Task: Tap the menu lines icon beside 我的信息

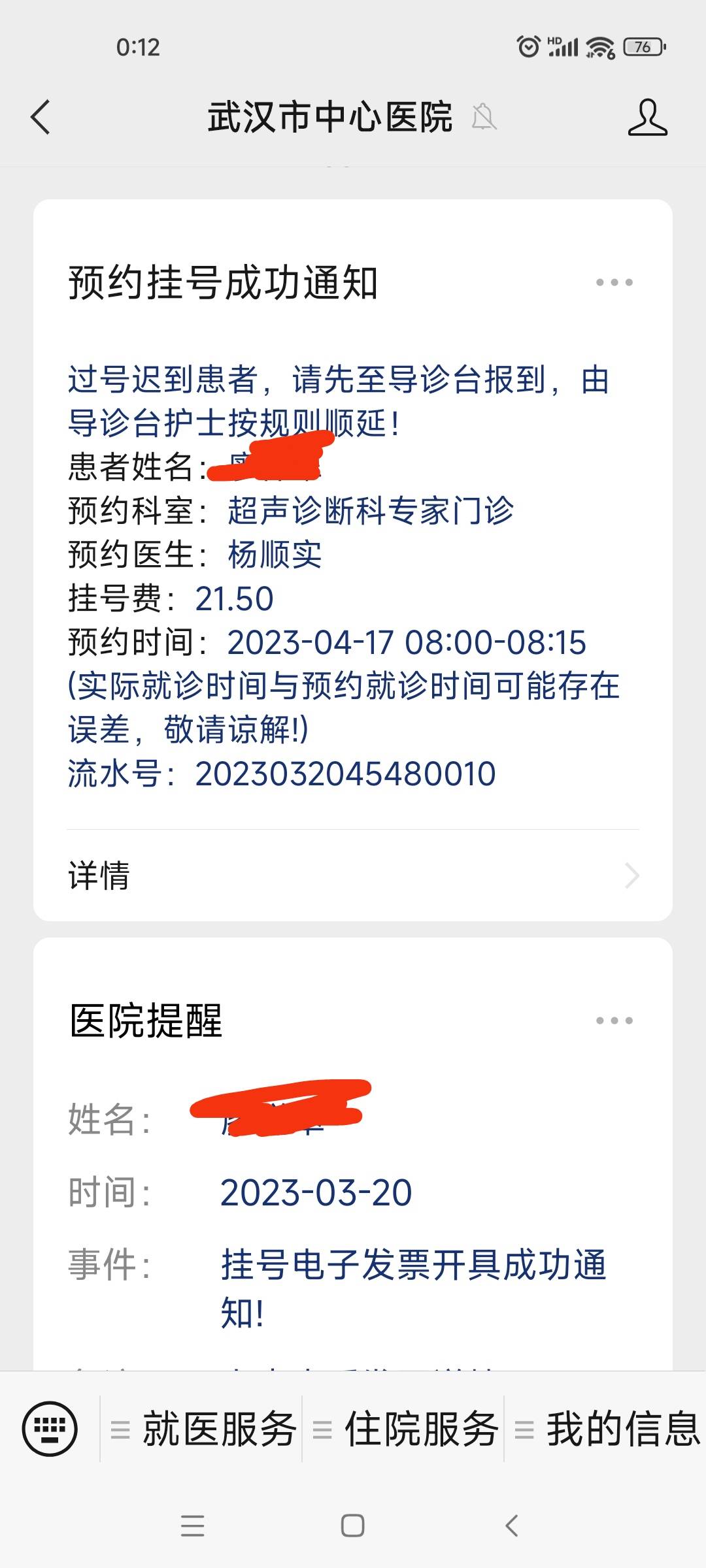Action: coord(523,1427)
